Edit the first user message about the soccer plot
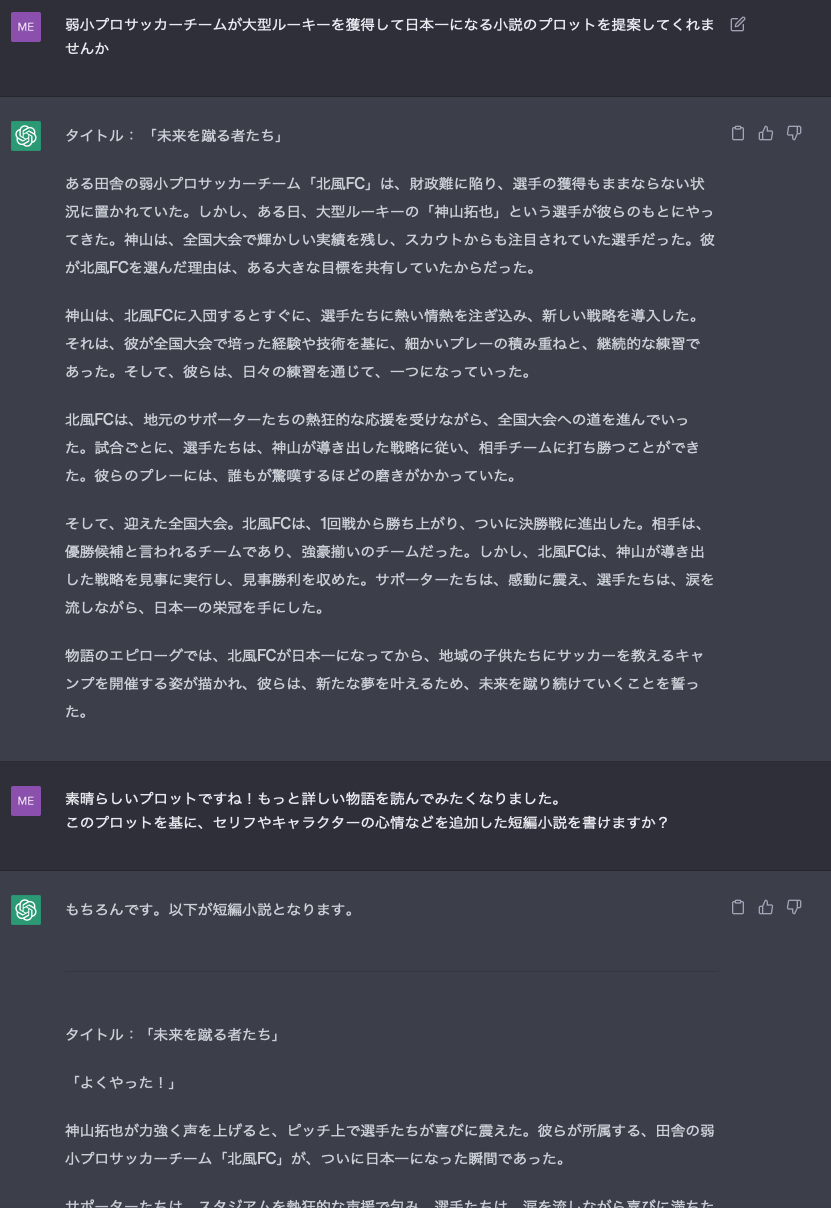This screenshot has height=1208, width=831. point(738,24)
